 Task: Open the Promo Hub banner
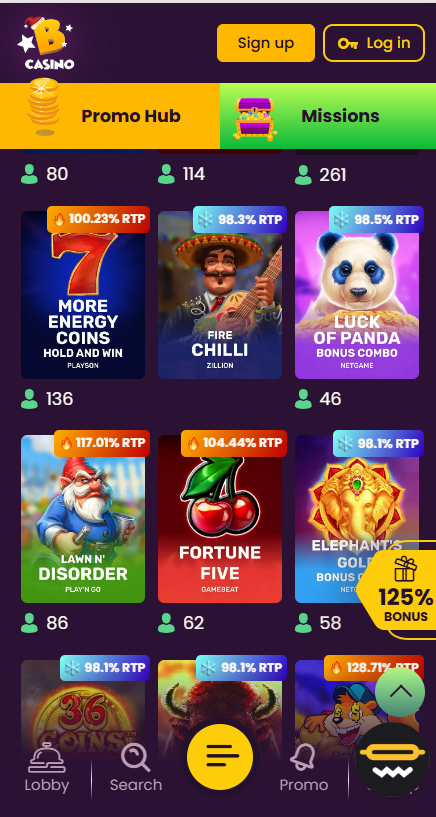click(x=110, y=116)
